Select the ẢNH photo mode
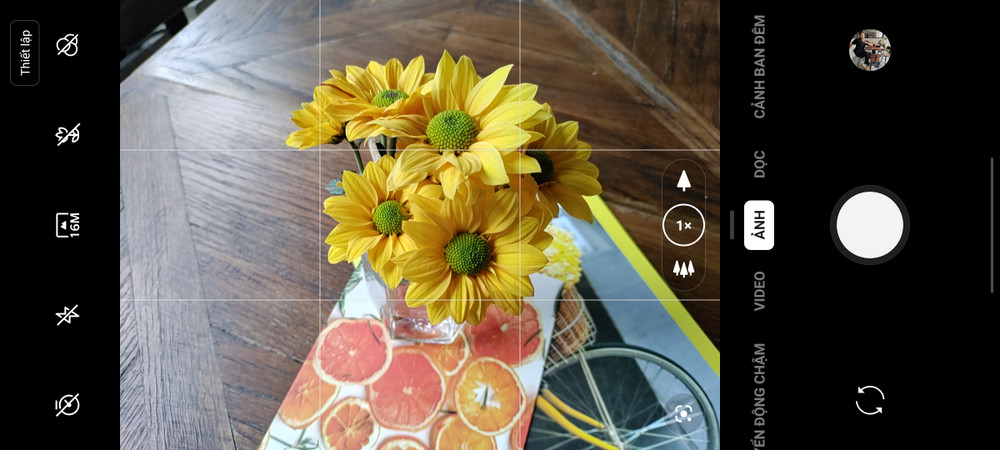The image size is (1000, 450). click(759, 225)
